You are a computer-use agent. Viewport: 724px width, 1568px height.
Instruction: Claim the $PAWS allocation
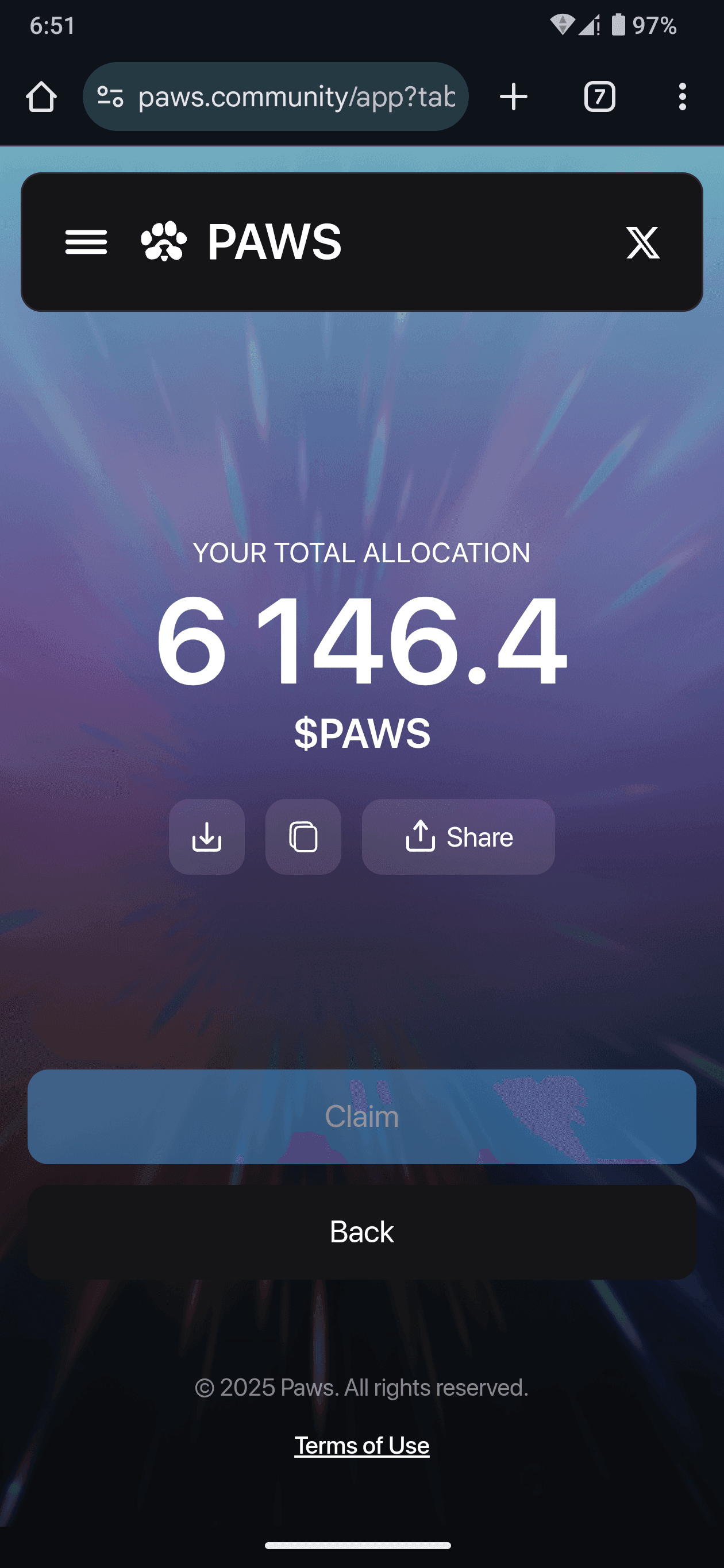pos(361,1117)
